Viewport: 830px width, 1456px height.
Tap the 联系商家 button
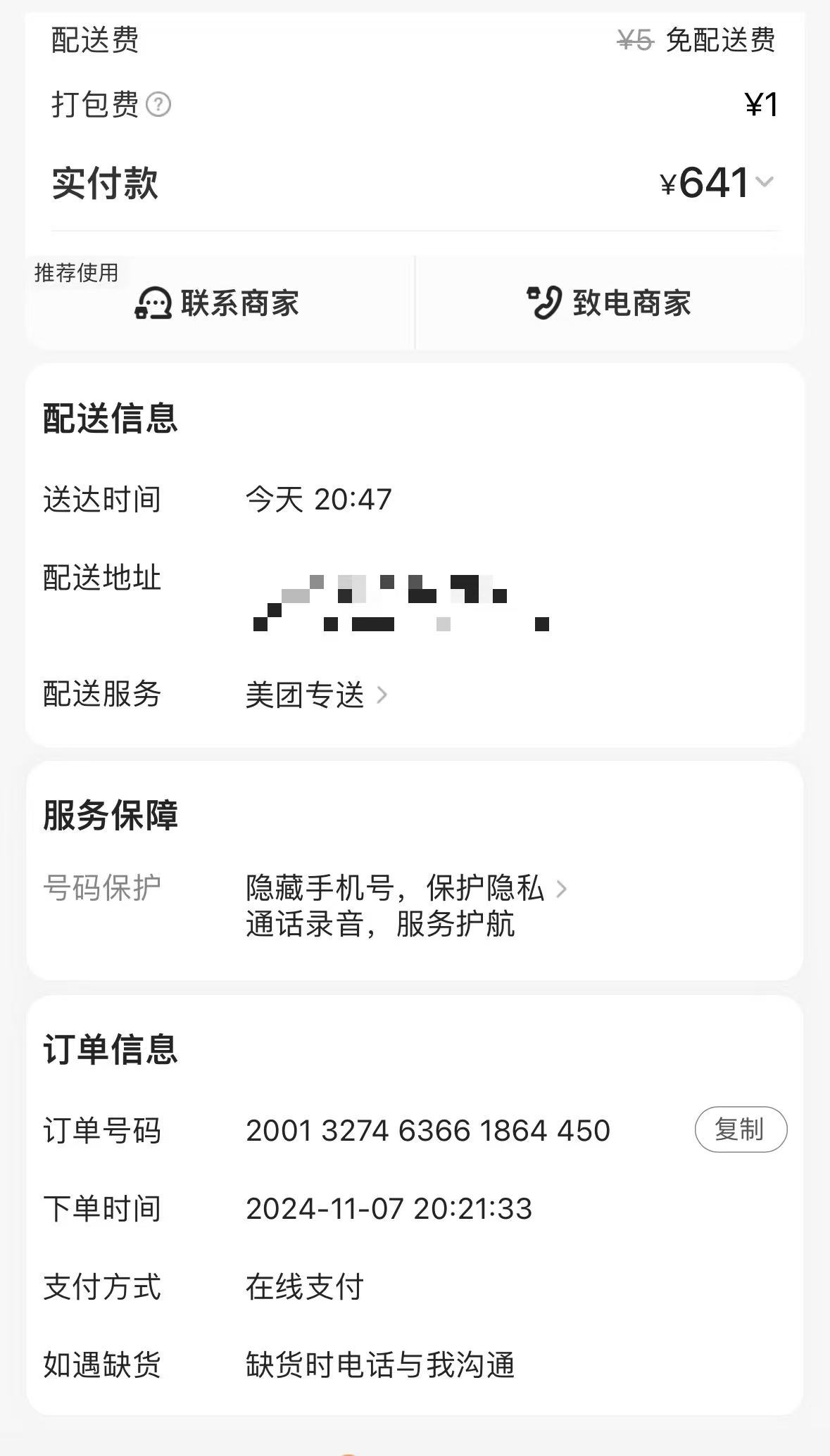click(218, 303)
